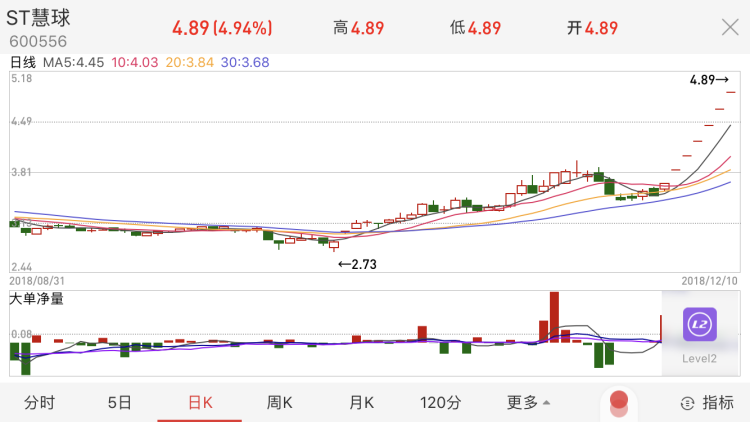The image size is (750, 422).
Task: Expand the 更多 chart options
Action: click(528, 403)
